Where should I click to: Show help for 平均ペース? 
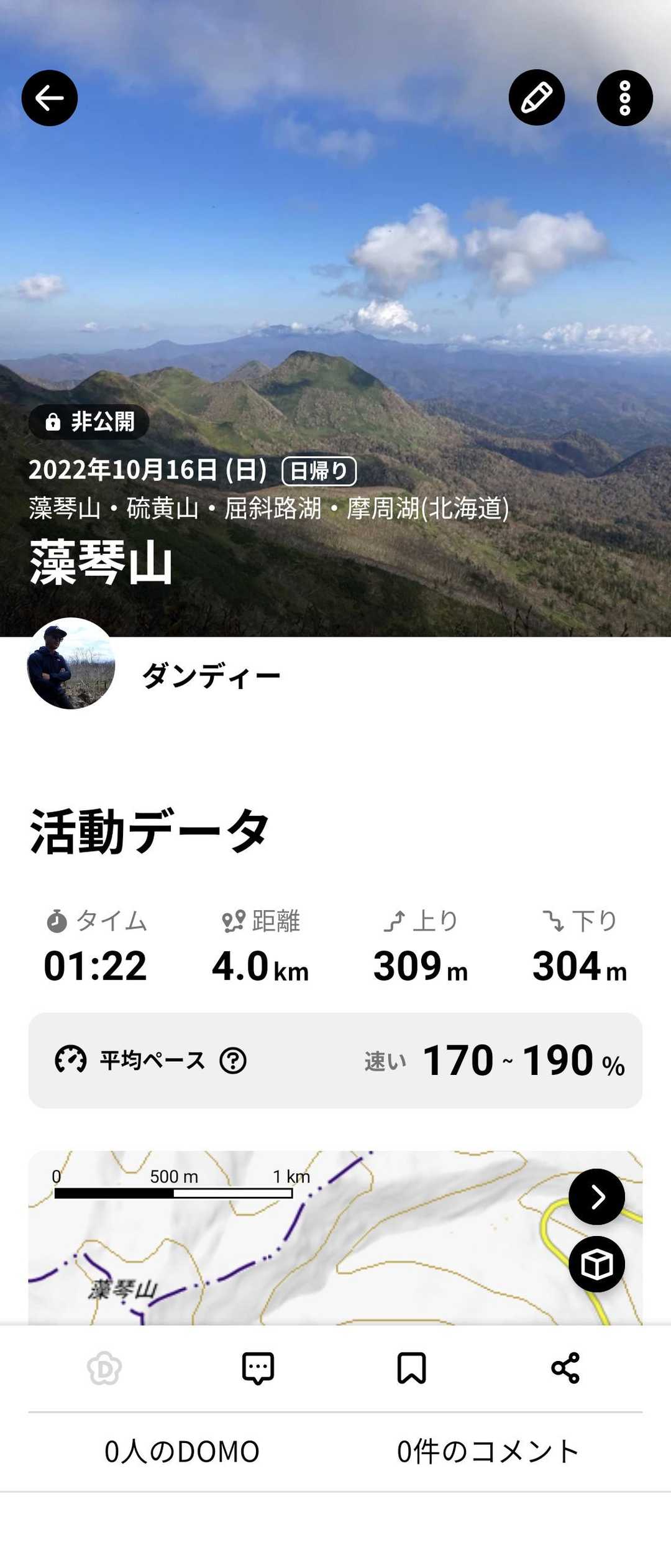pyautogui.click(x=233, y=1060)
